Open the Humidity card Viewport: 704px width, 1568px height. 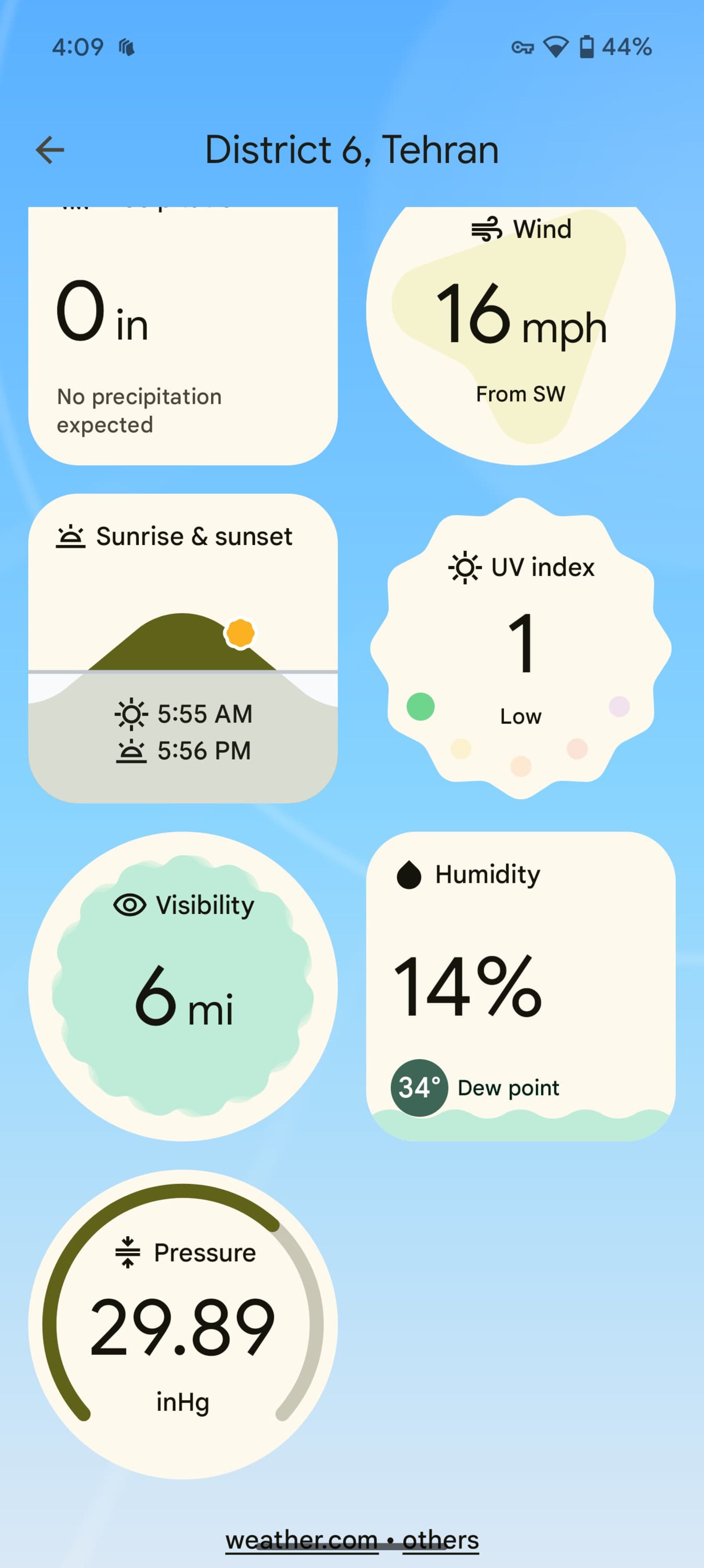(520, 986)
